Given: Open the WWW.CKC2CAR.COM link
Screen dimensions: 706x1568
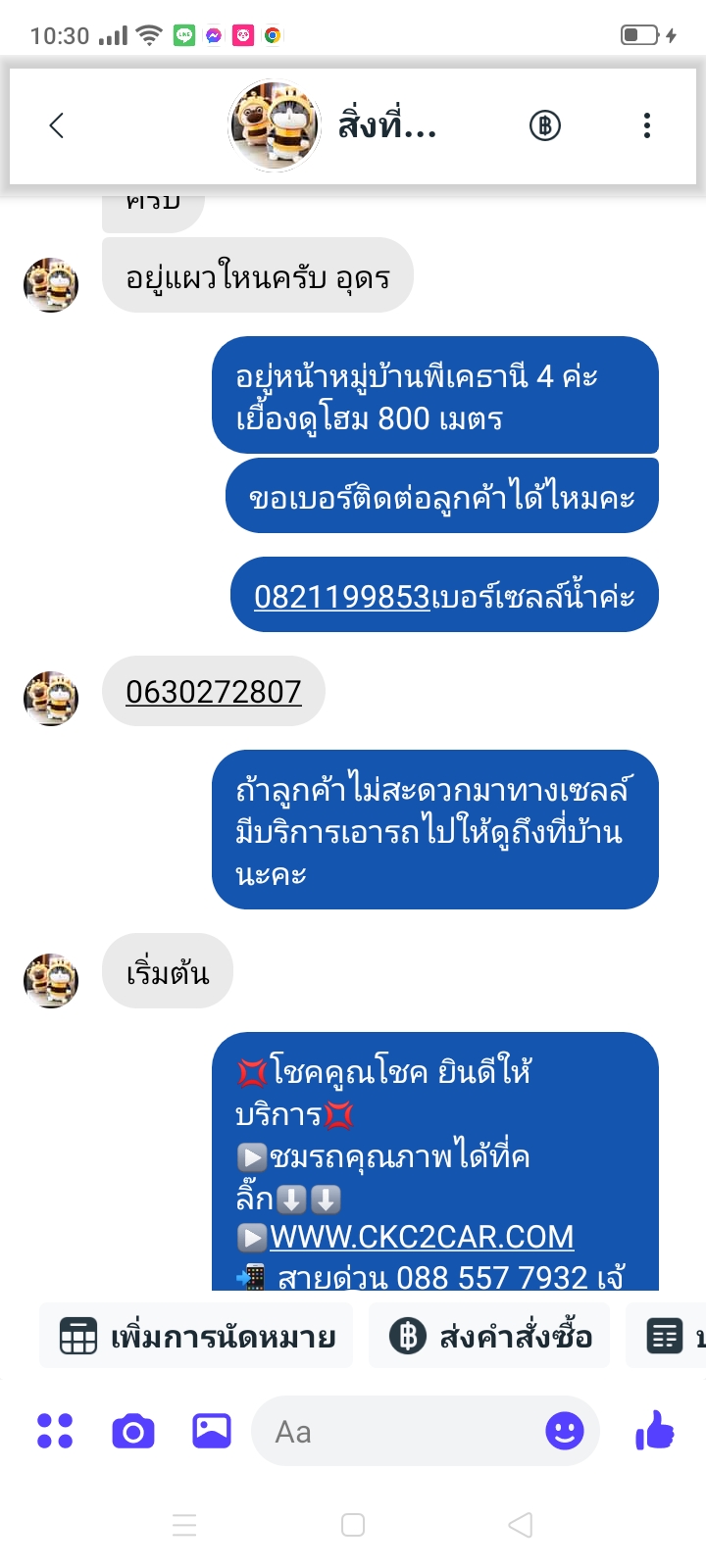Looking at the screenshot, I should pyautogui.click(x=422, y=1237).
